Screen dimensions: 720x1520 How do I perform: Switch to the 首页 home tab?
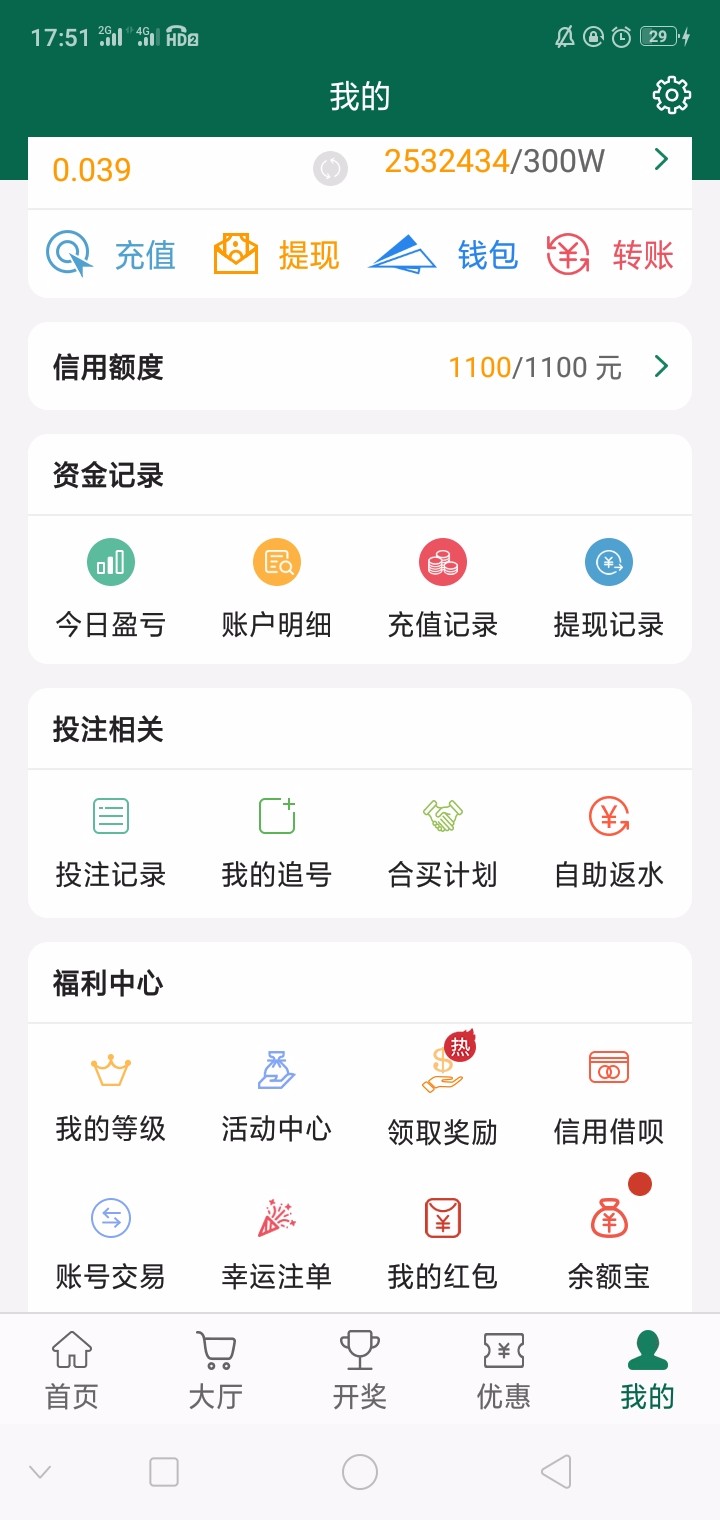coord(72,1368)
